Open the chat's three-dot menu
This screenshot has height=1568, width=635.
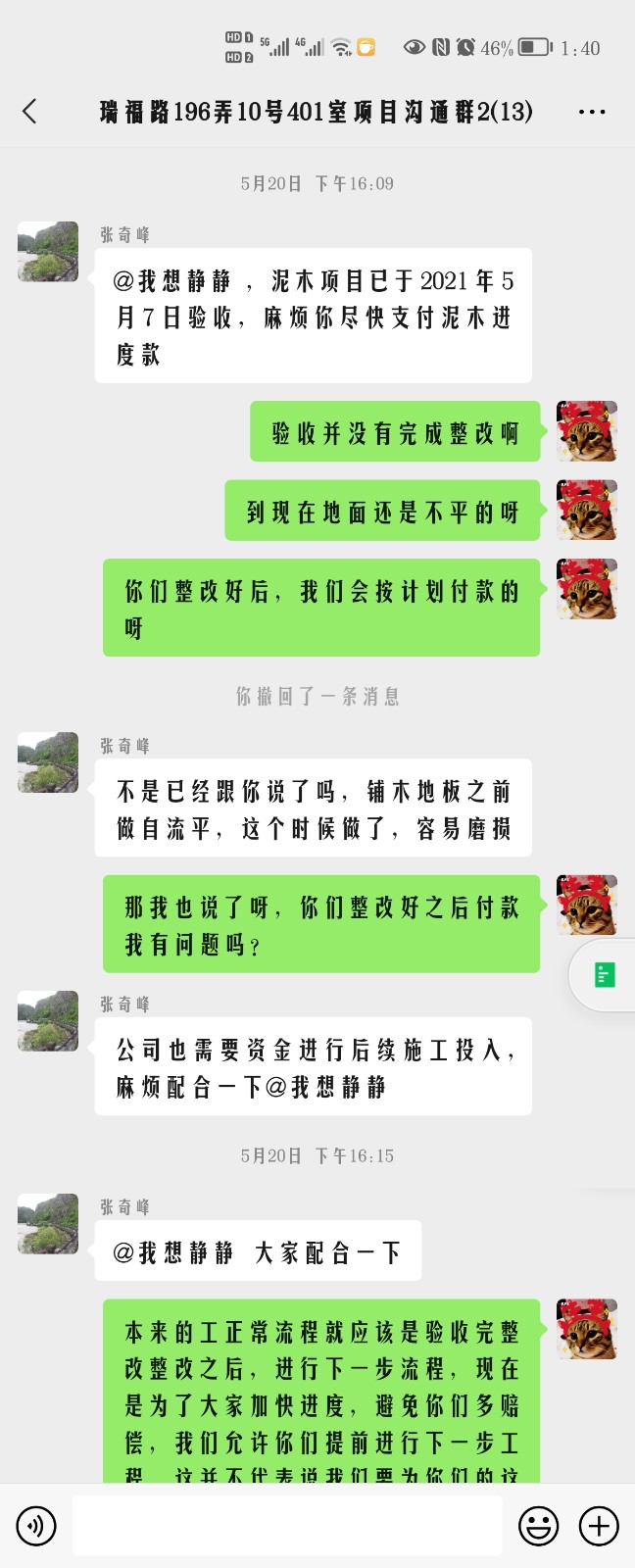point(592,112)
